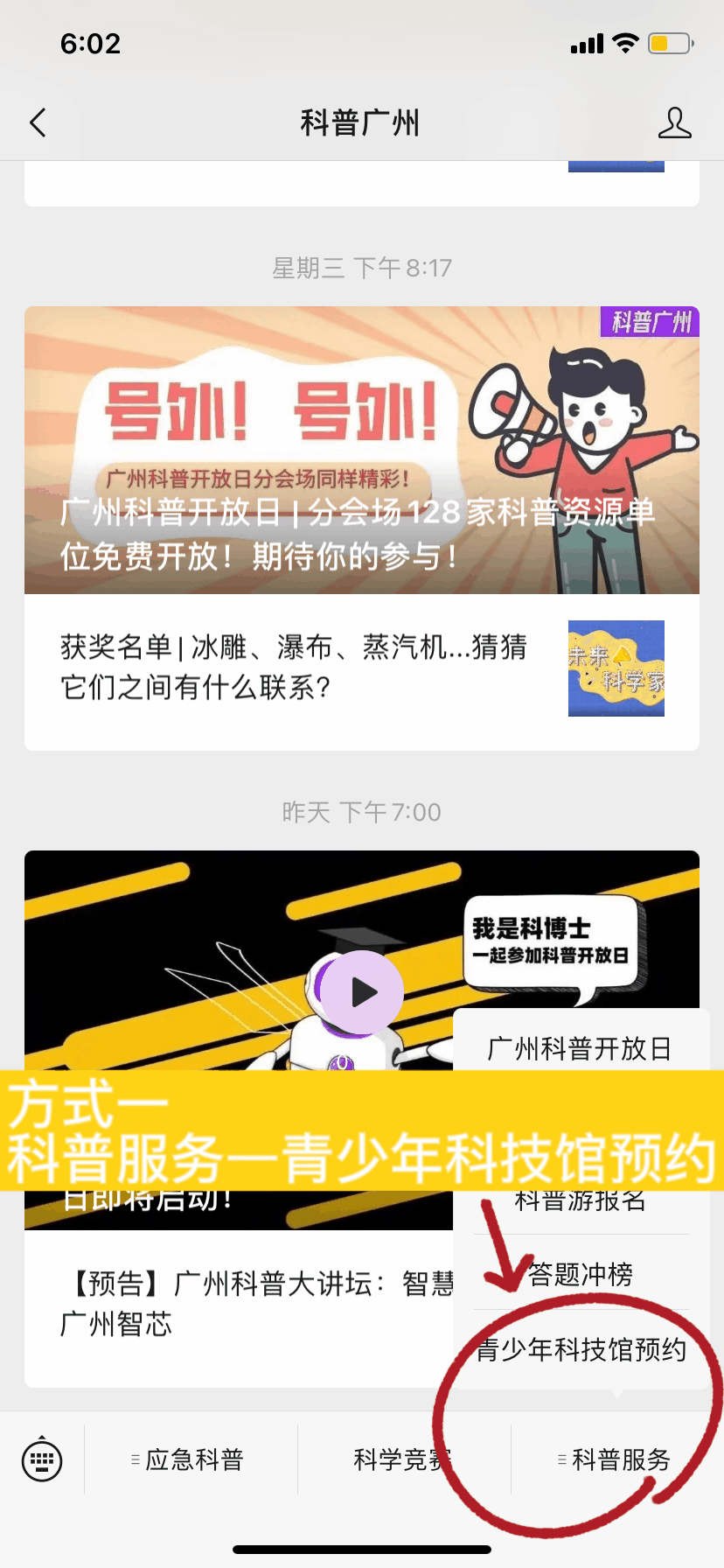Screen dimensions: 724x1568
Task: Open the 【预告】广州科普大讲坛 article
Action: point(254,1304)
